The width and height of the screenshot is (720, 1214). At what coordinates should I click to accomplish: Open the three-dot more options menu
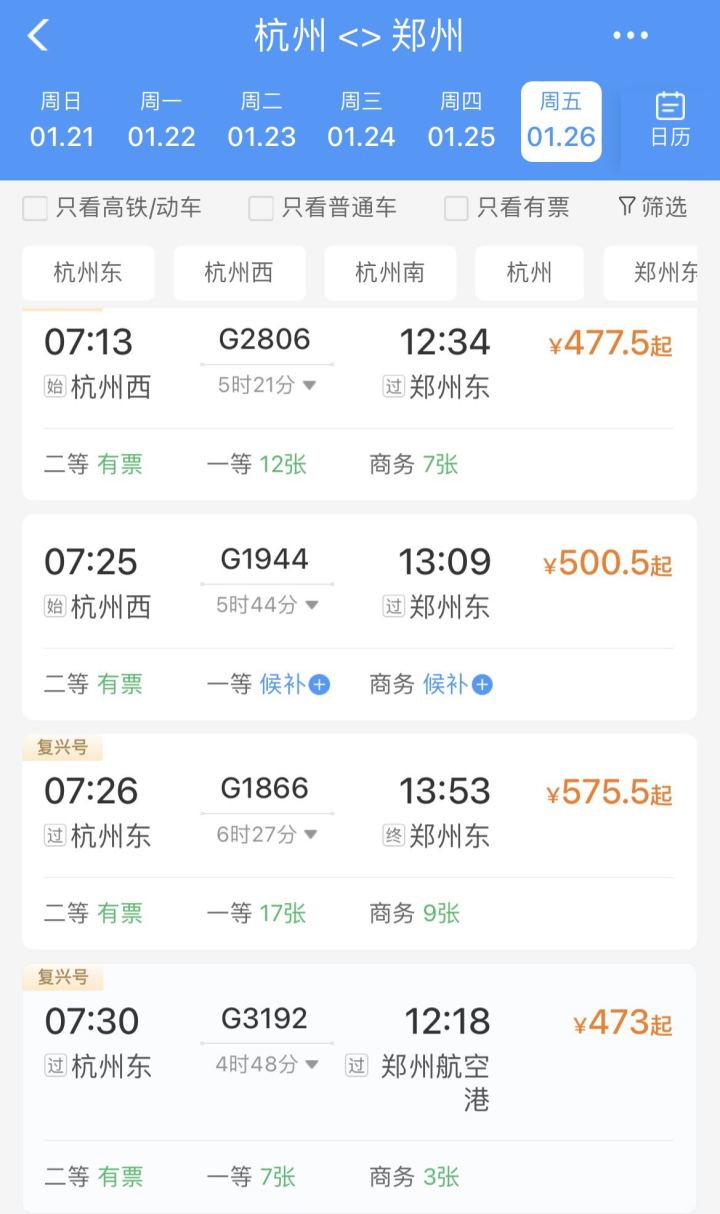tap(630, 36)
